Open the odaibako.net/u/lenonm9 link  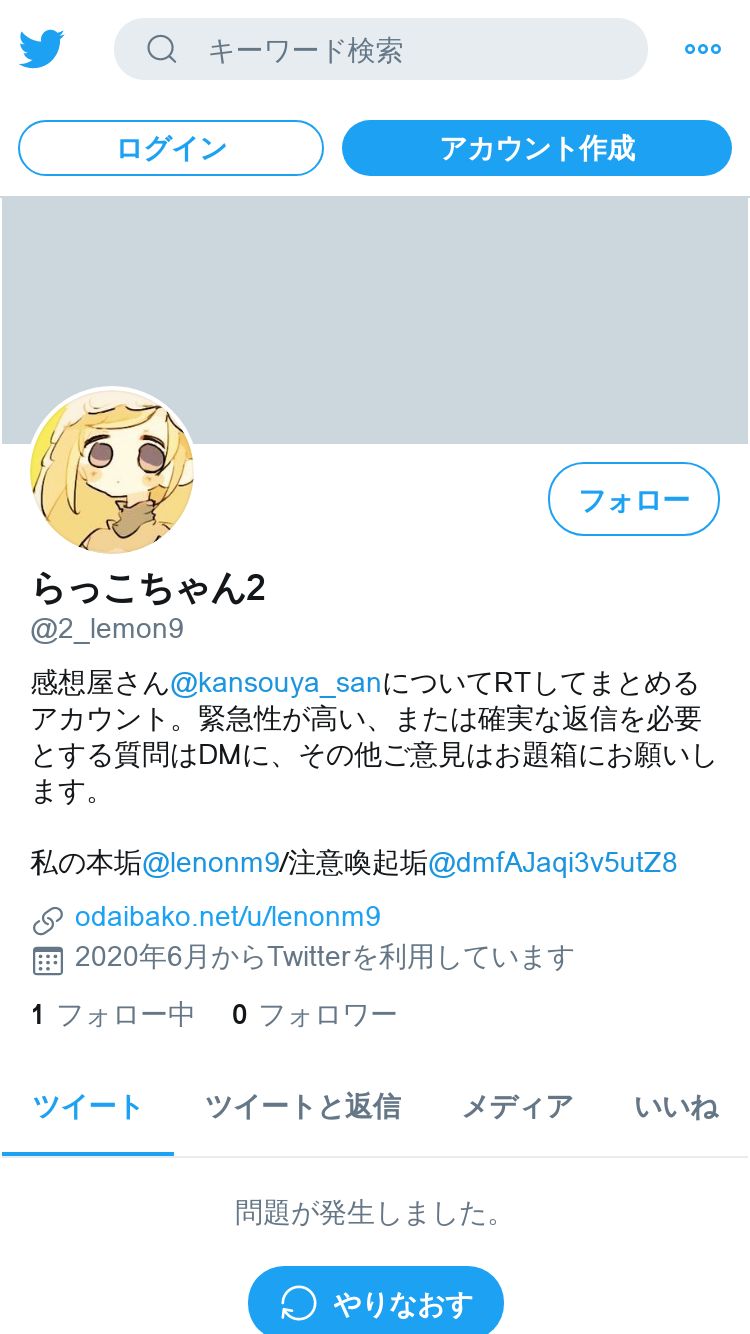coord(228,916)
